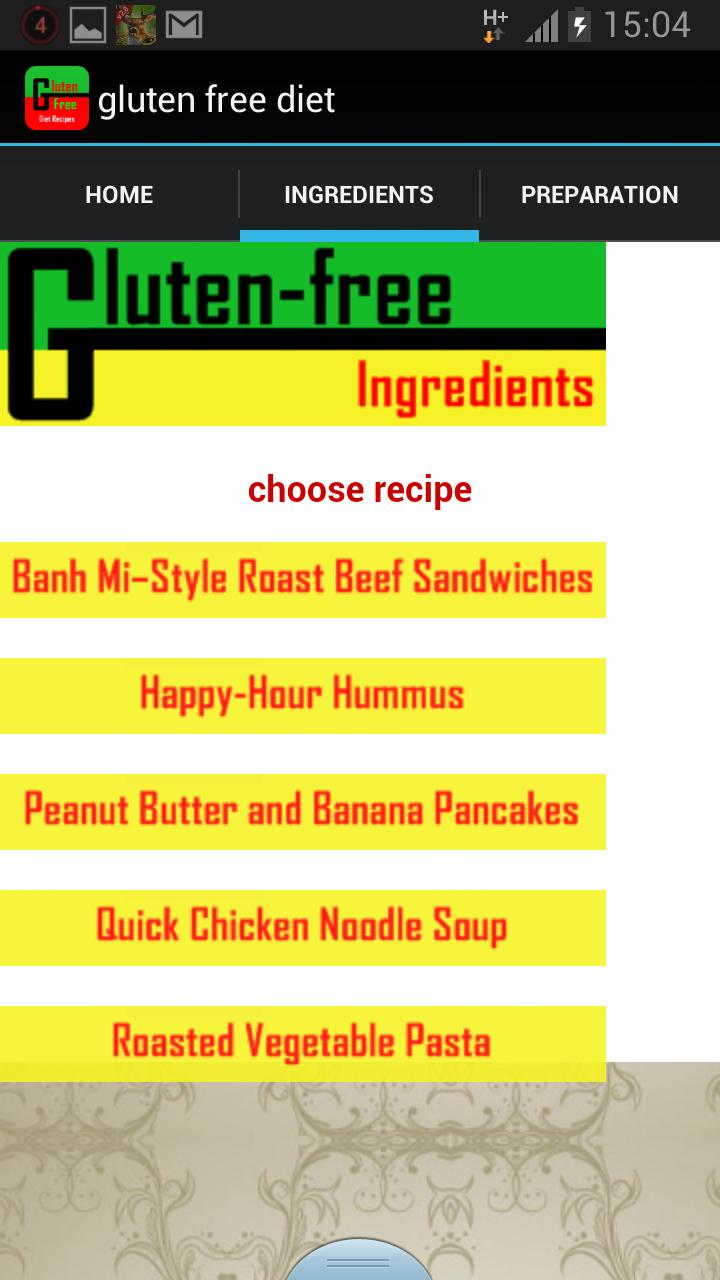Open Peanut Butter and Banana Pancakes recipe
The image size is (720, 1280).
[x=303, y=812]
